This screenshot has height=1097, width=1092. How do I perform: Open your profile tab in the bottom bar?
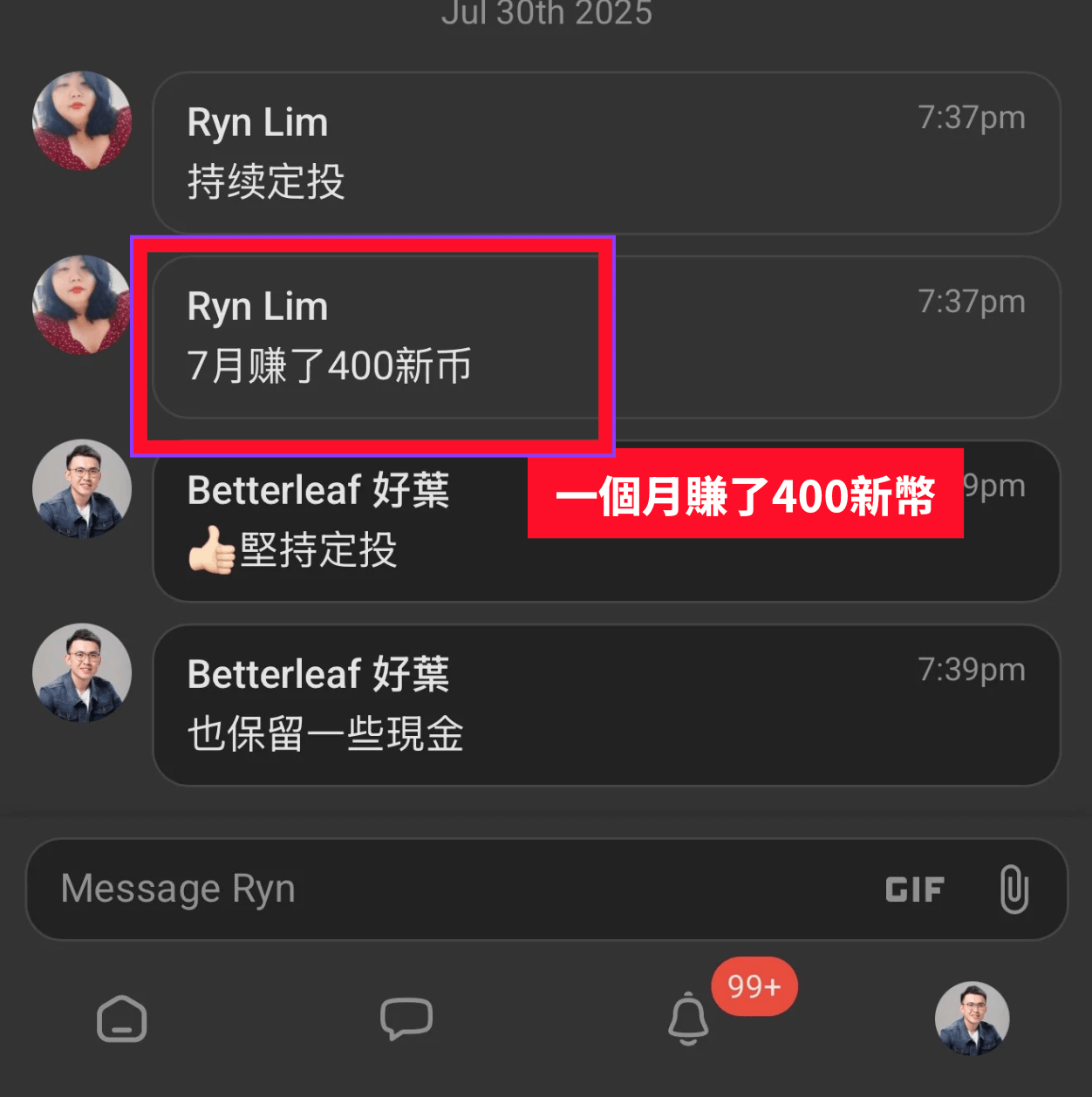(x=972, y=1019)
